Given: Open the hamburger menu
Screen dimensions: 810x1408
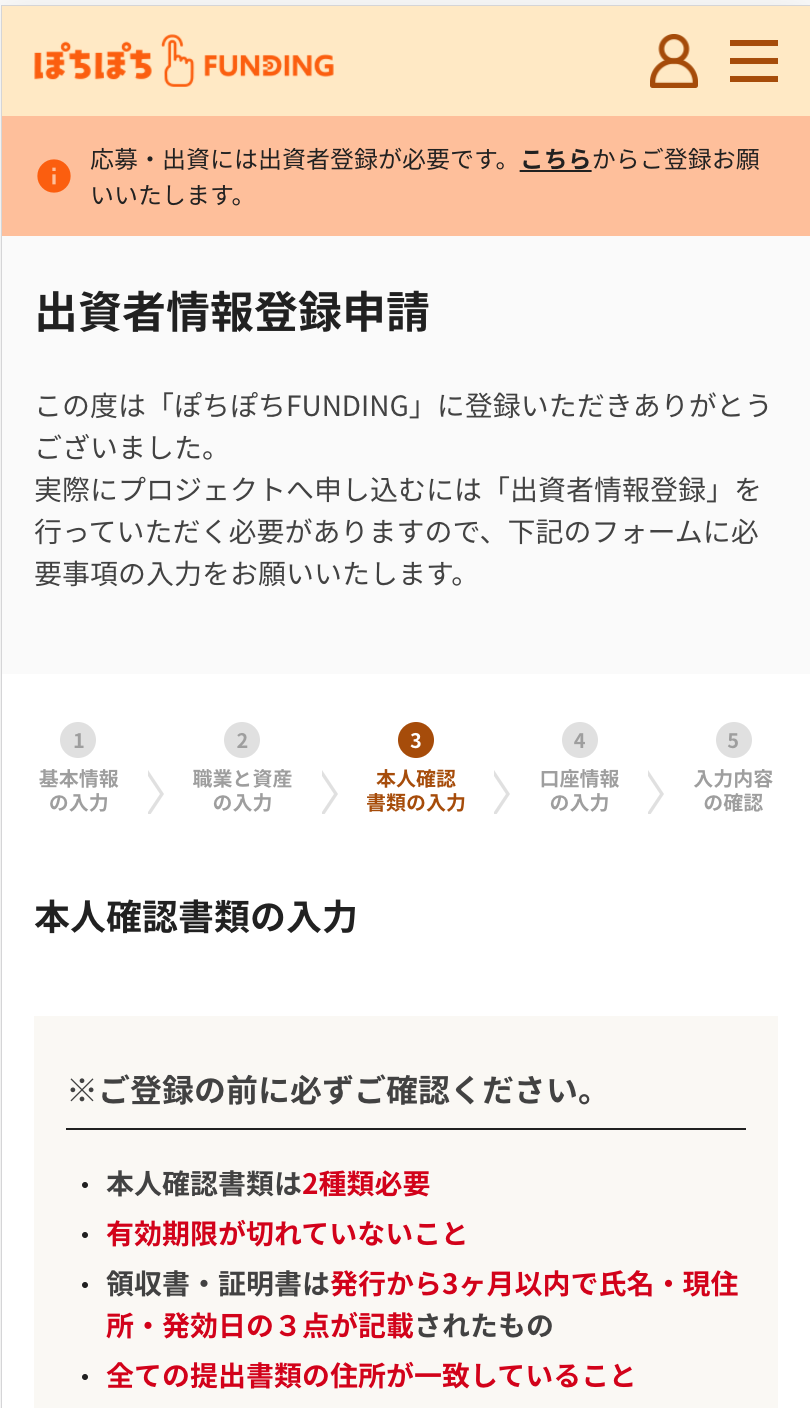Looking at the screenshot, I should [753, 62].
